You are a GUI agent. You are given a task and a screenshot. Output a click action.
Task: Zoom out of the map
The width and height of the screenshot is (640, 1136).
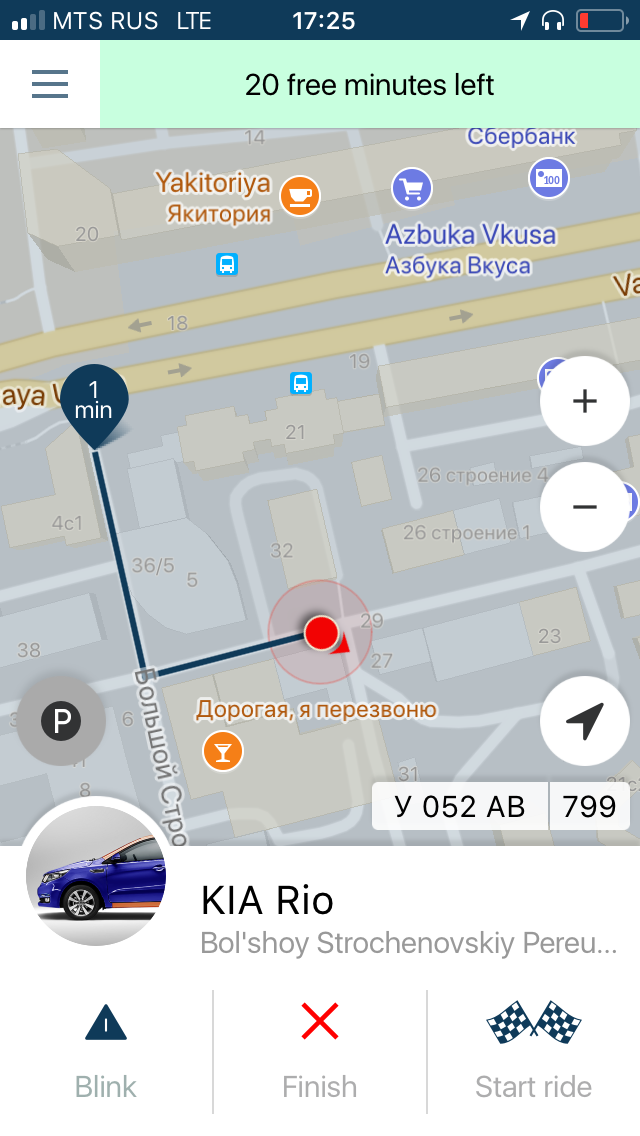[584, 507]
